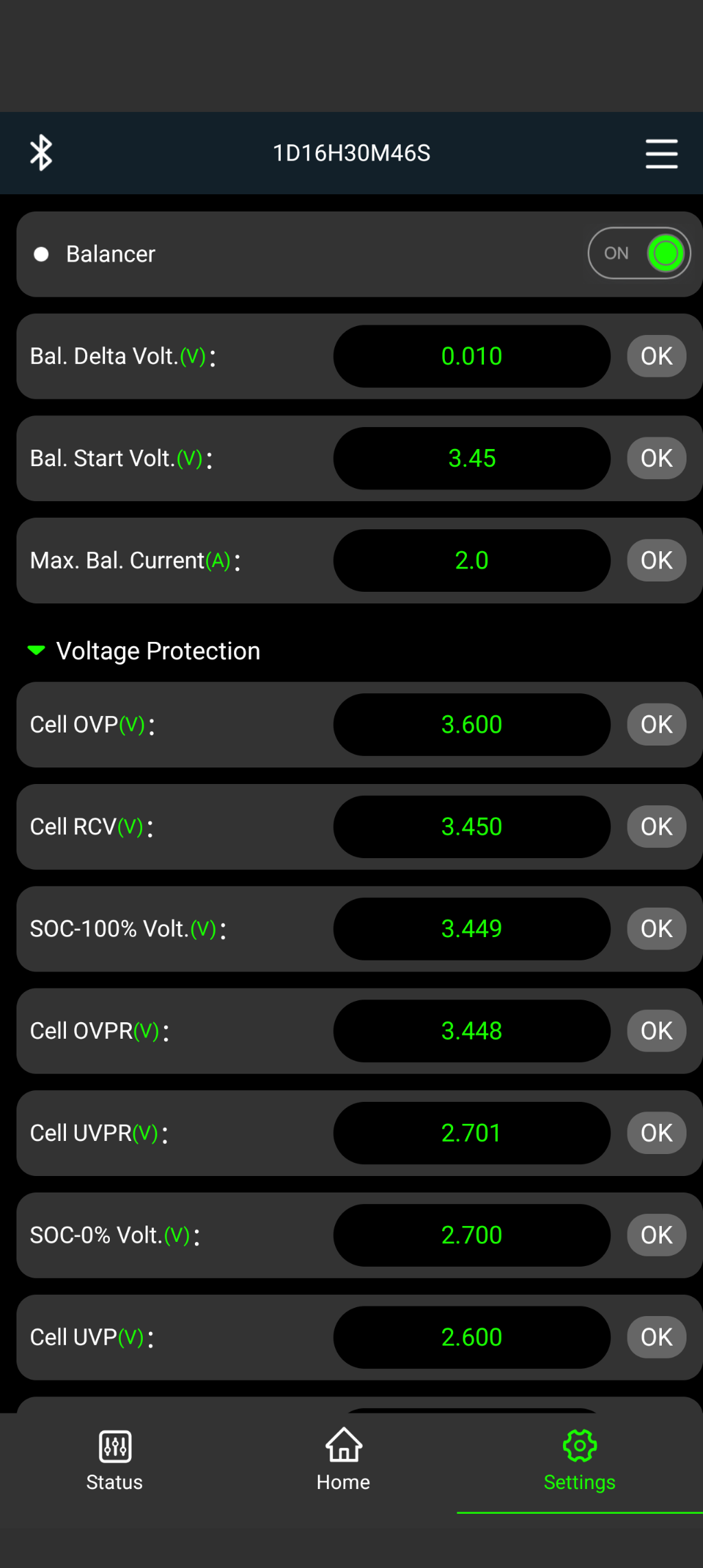Edit the Max. Bal. Current field
The image size is (703, 1568).
[x=472, y=560]
